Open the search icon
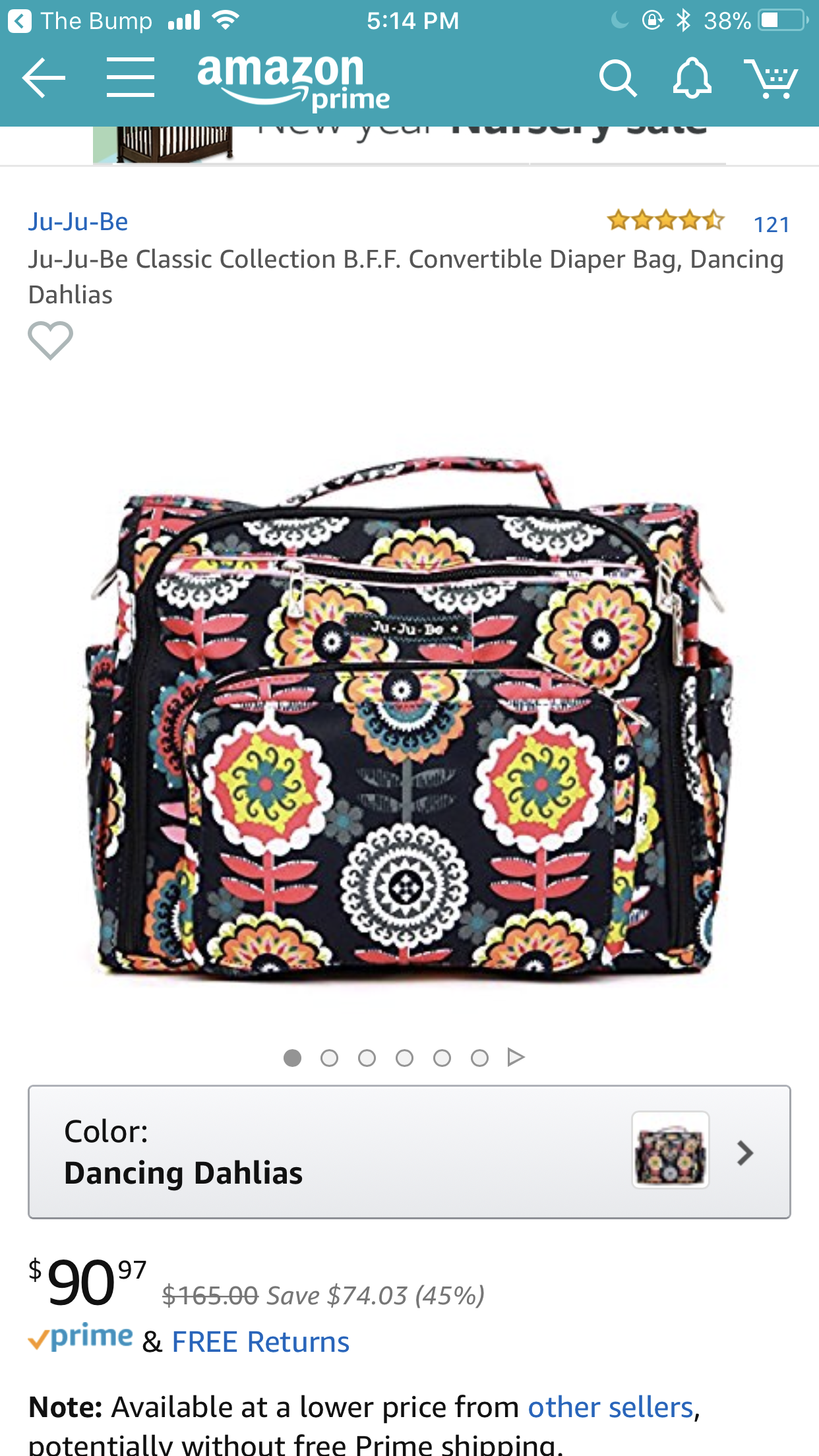 (617, 78)
